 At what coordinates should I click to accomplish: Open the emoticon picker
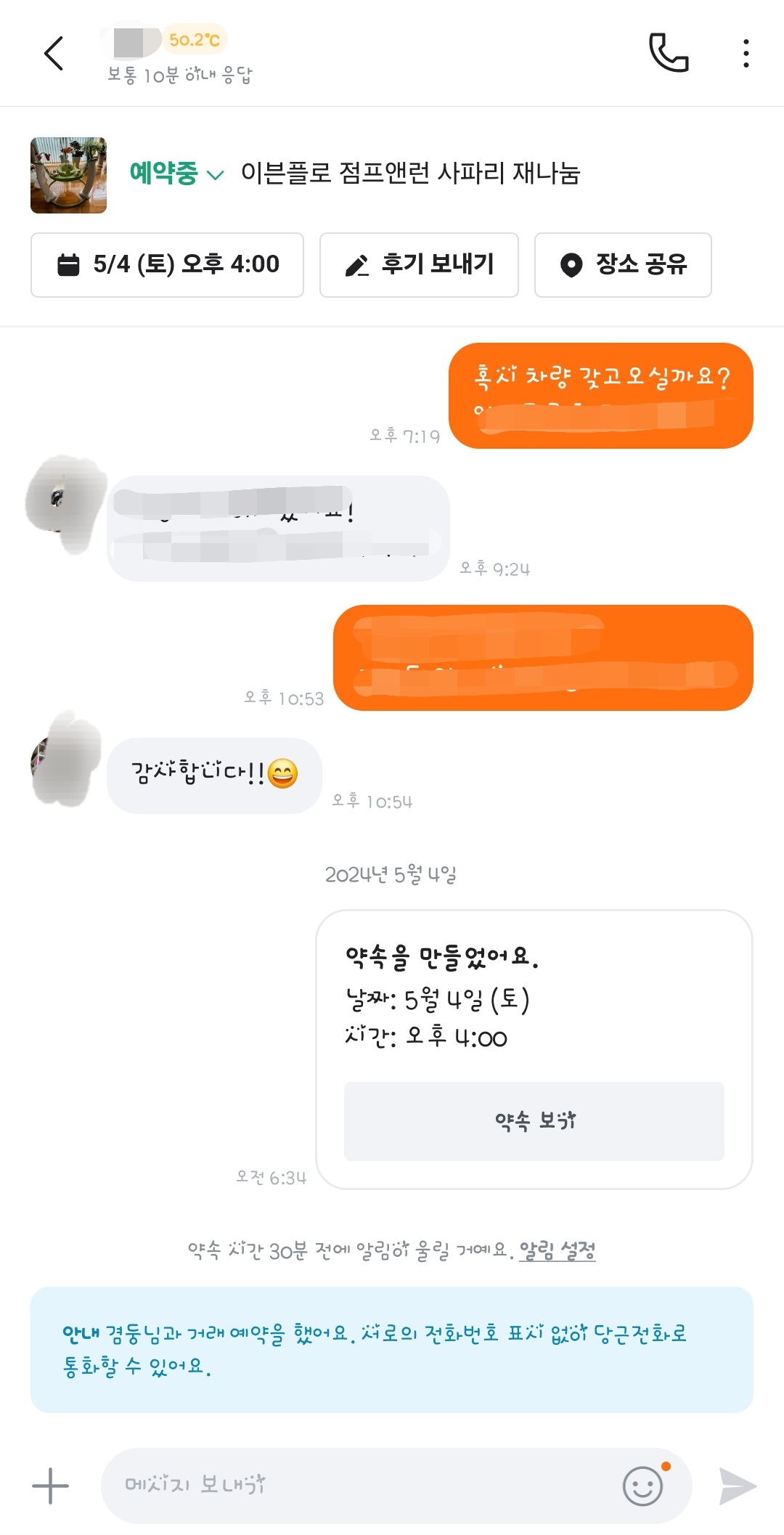[643, 1486]
